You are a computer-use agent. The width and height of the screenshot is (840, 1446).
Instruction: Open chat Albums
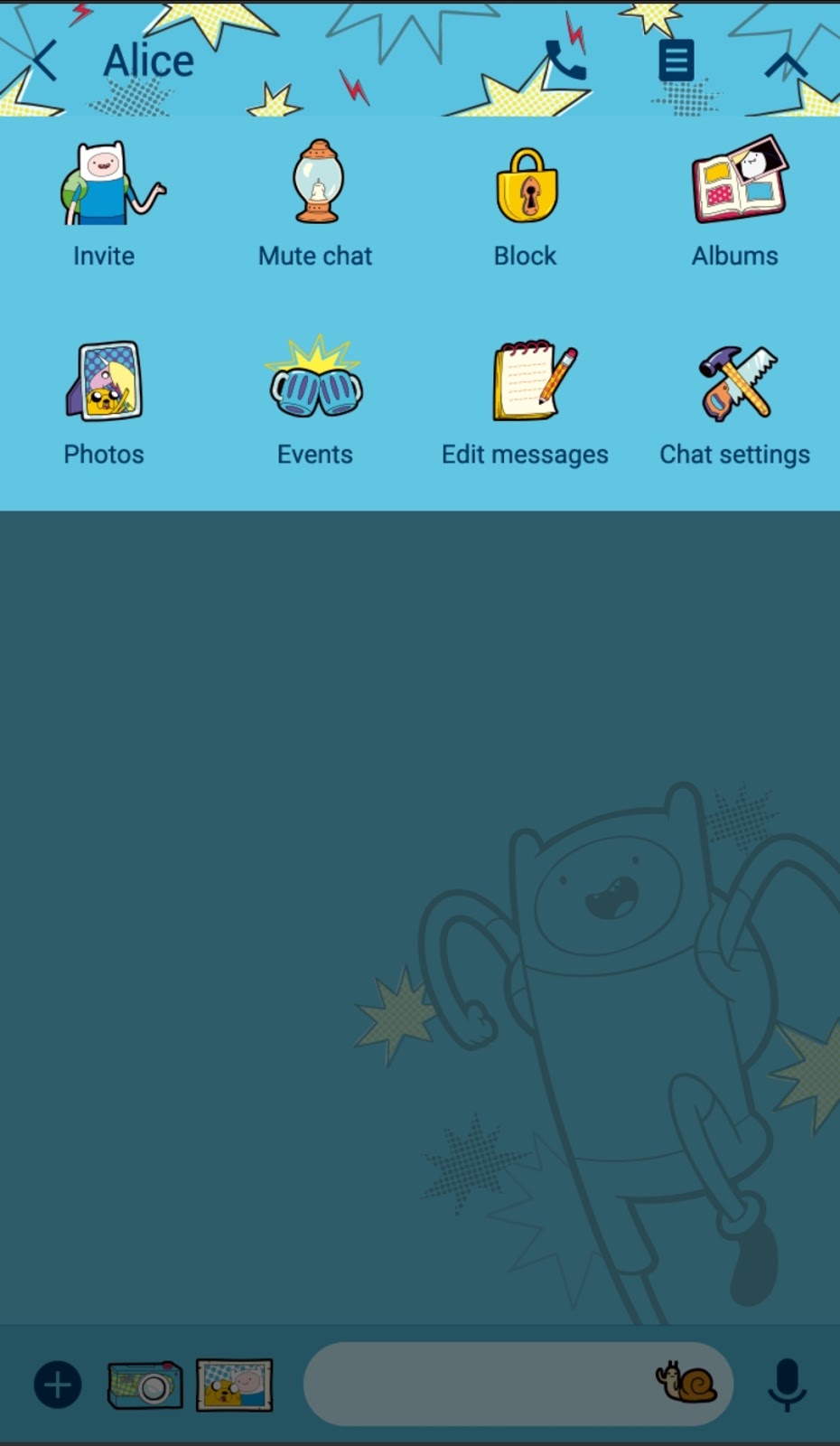tap(735, 205)
